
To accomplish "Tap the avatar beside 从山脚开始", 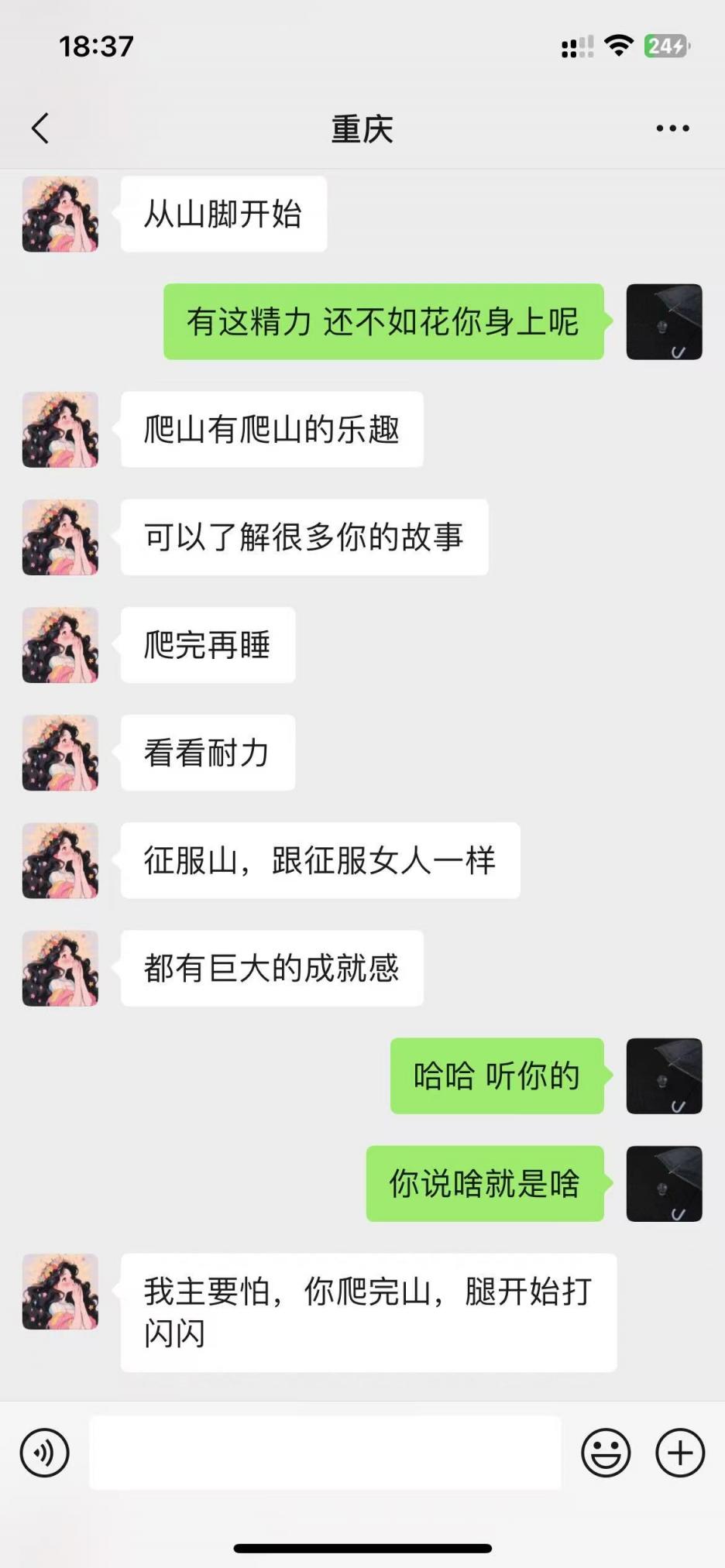I will [60, 214].
